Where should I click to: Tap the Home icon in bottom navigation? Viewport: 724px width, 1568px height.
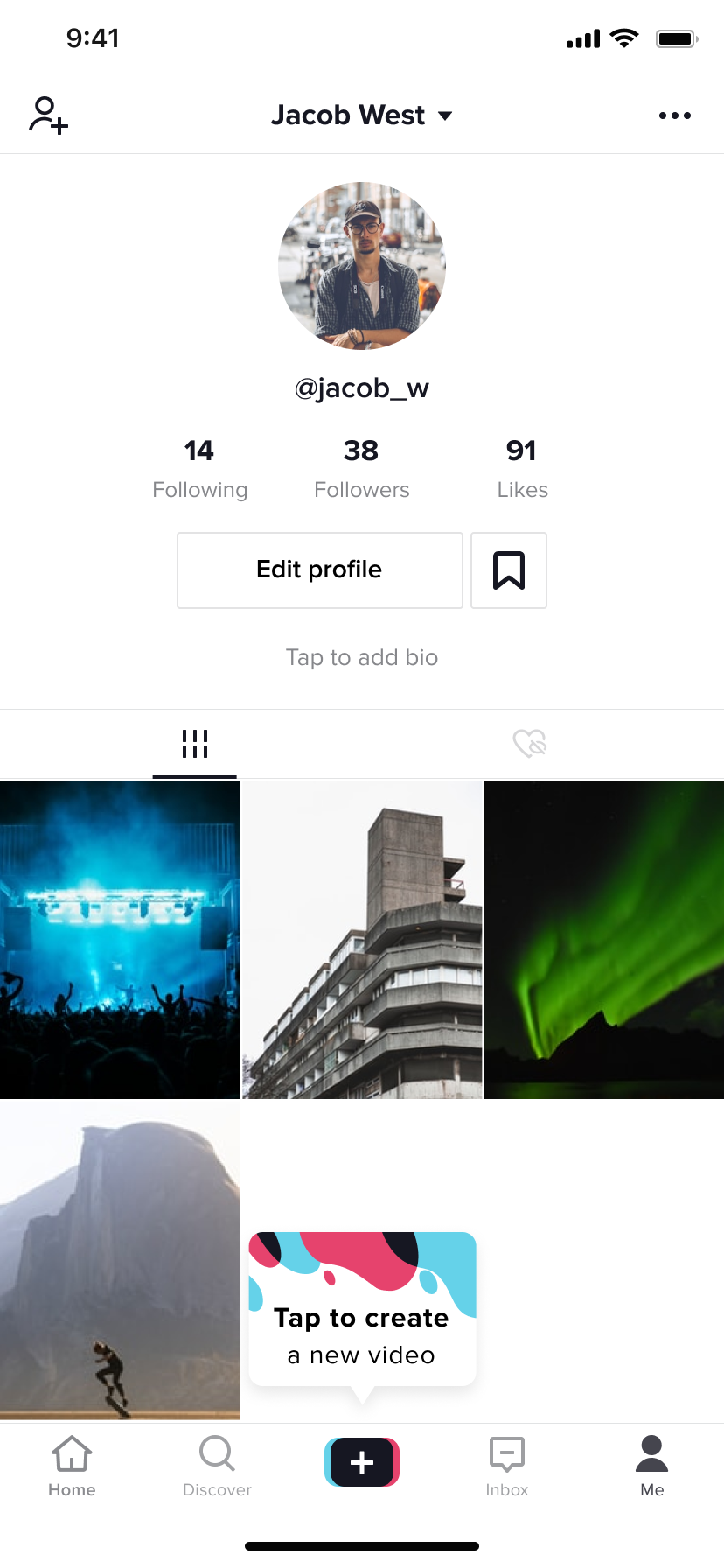click(x=71, y=1465)
